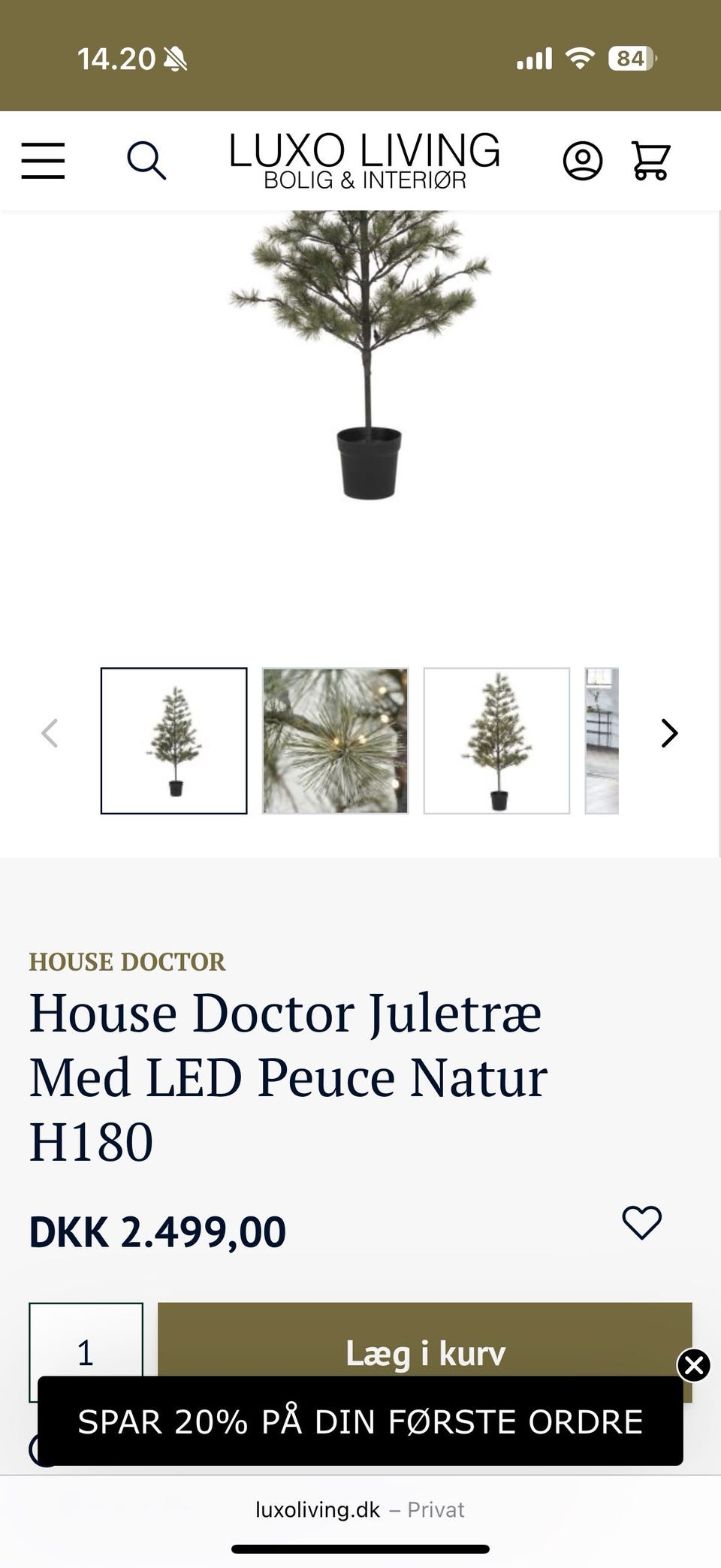Image resolution: width=721 pixels, height=1568 pixels.
Task: Select the LED pine needle close-up thumbnail
Action: coord(335,739)
